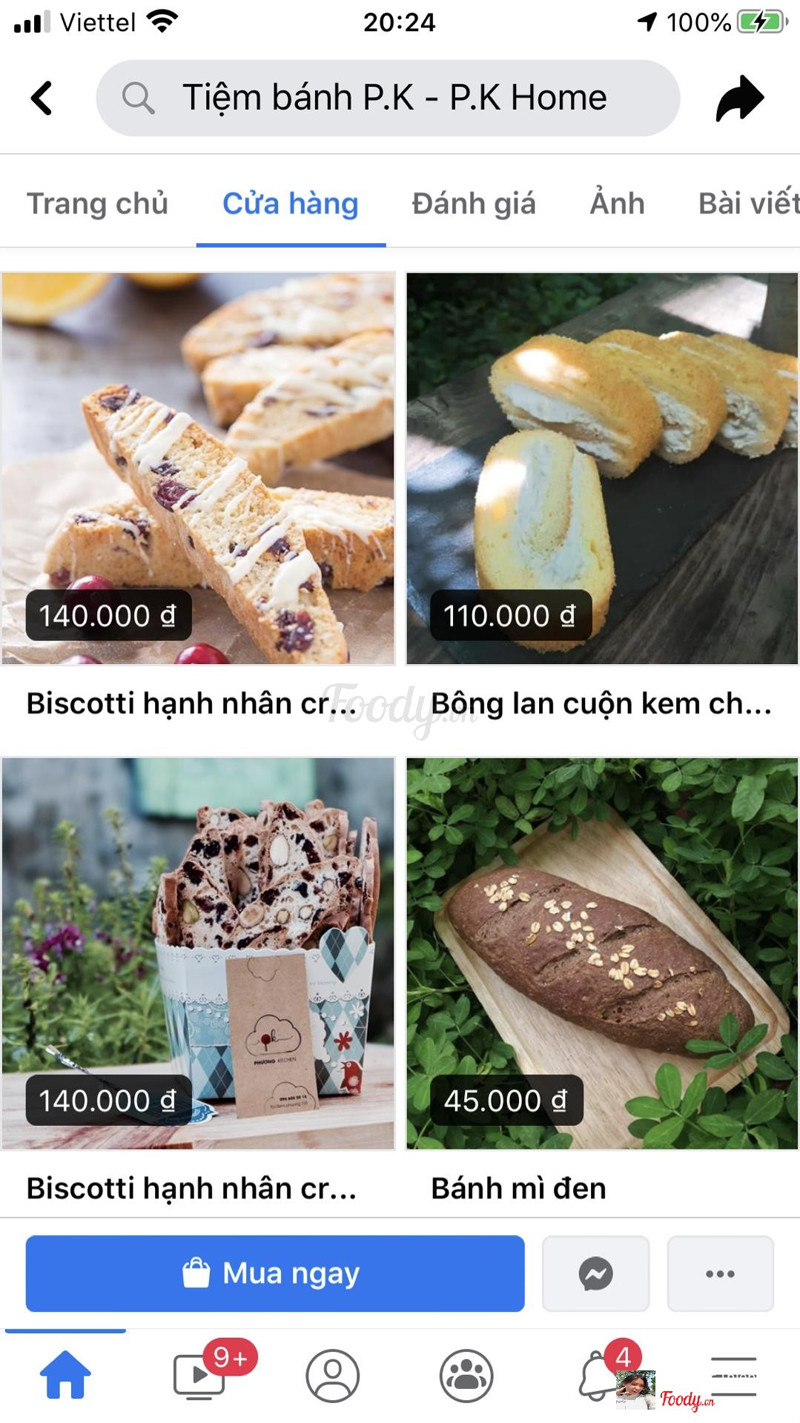800x1423 pixels.
Task: Go to the Facebook home feed
Action: tap(65, 1377)
